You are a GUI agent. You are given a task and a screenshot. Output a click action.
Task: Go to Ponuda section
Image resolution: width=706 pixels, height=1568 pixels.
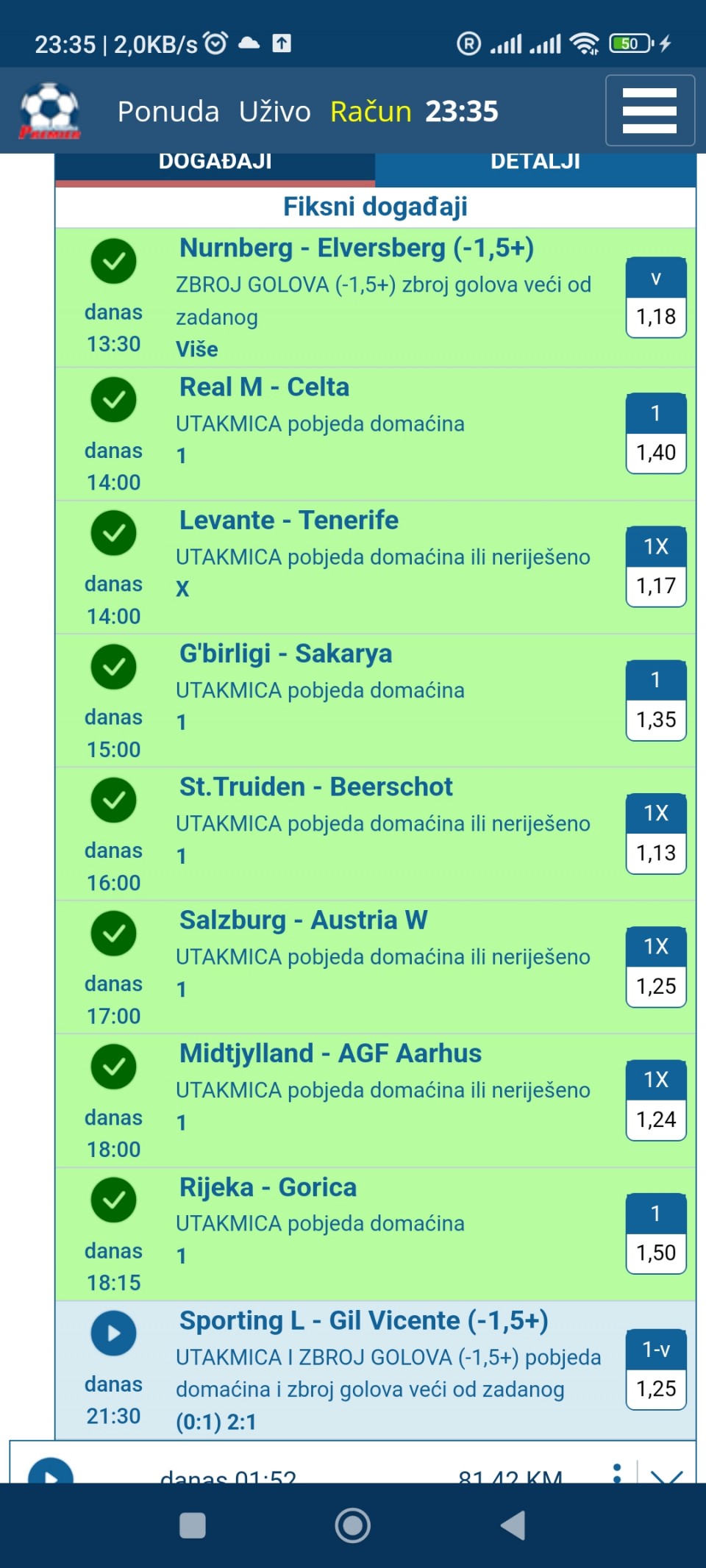(x=168, y=112)
